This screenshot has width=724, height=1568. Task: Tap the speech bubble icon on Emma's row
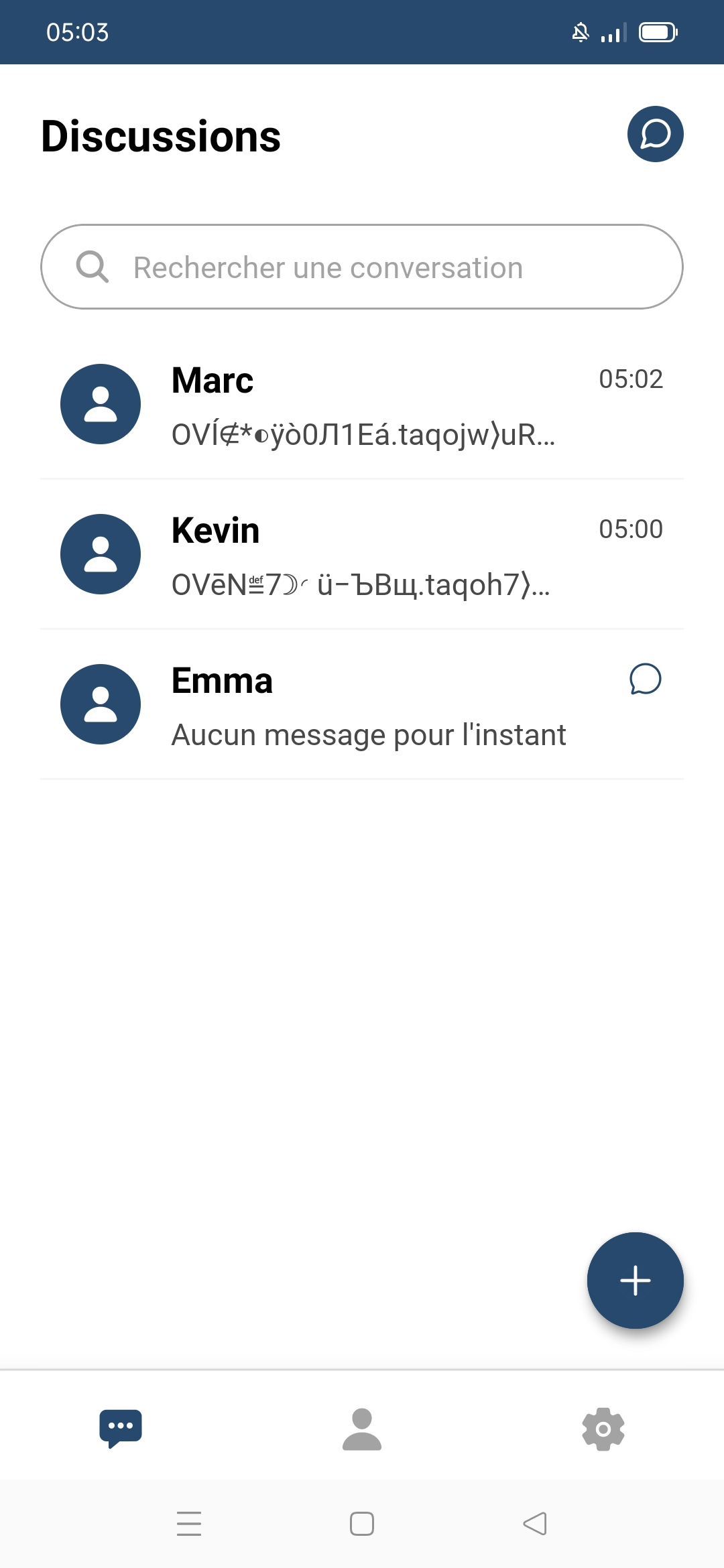[644, 679]
